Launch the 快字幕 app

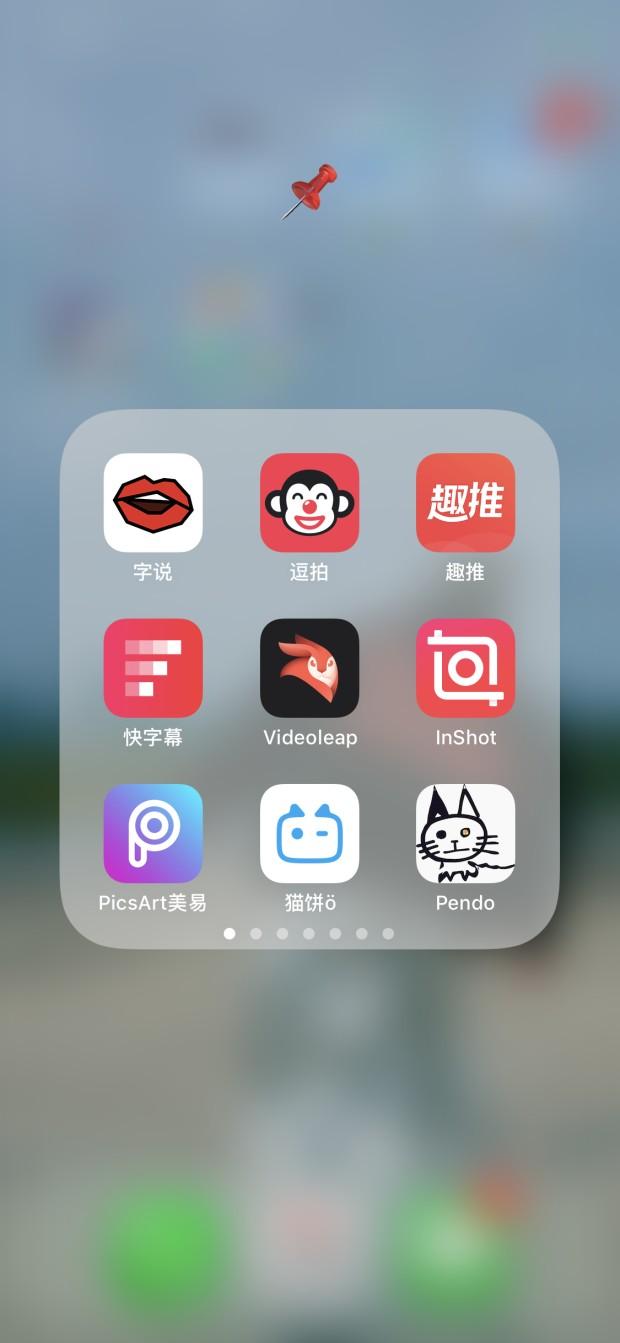153,668
